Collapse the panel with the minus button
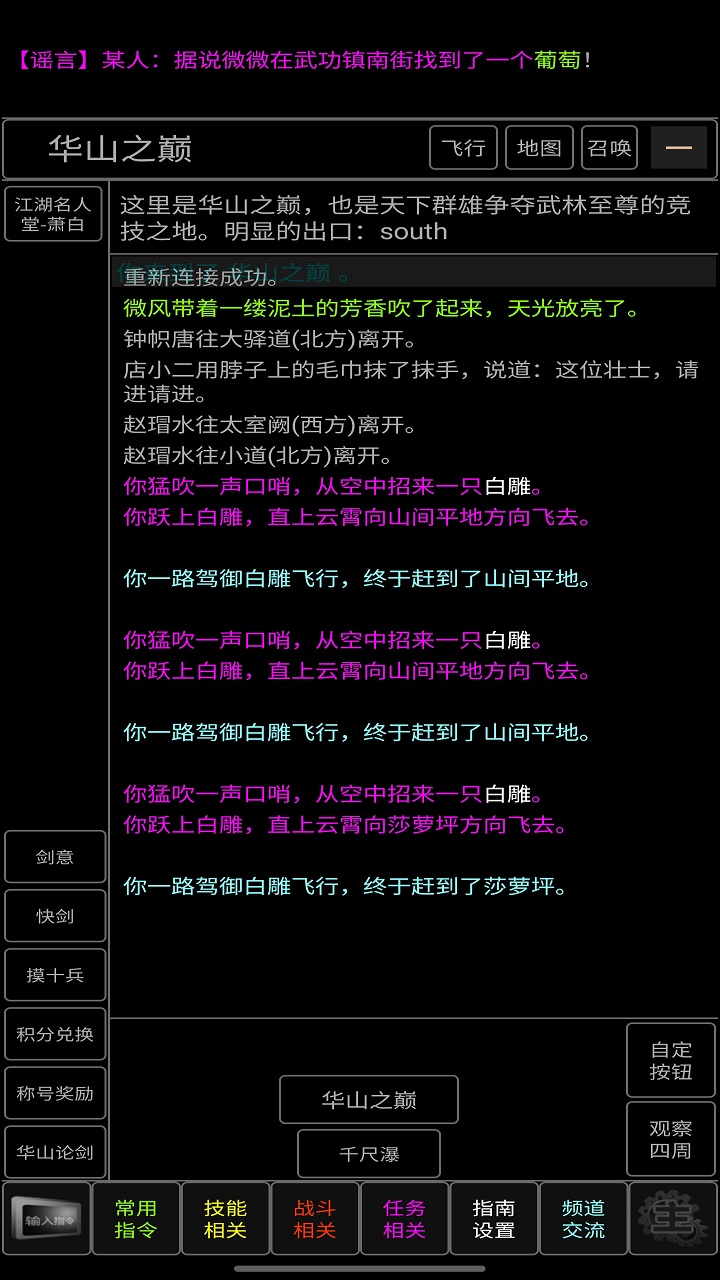The height and width of the screenshot is (1280, 720). tap(679, 148)
